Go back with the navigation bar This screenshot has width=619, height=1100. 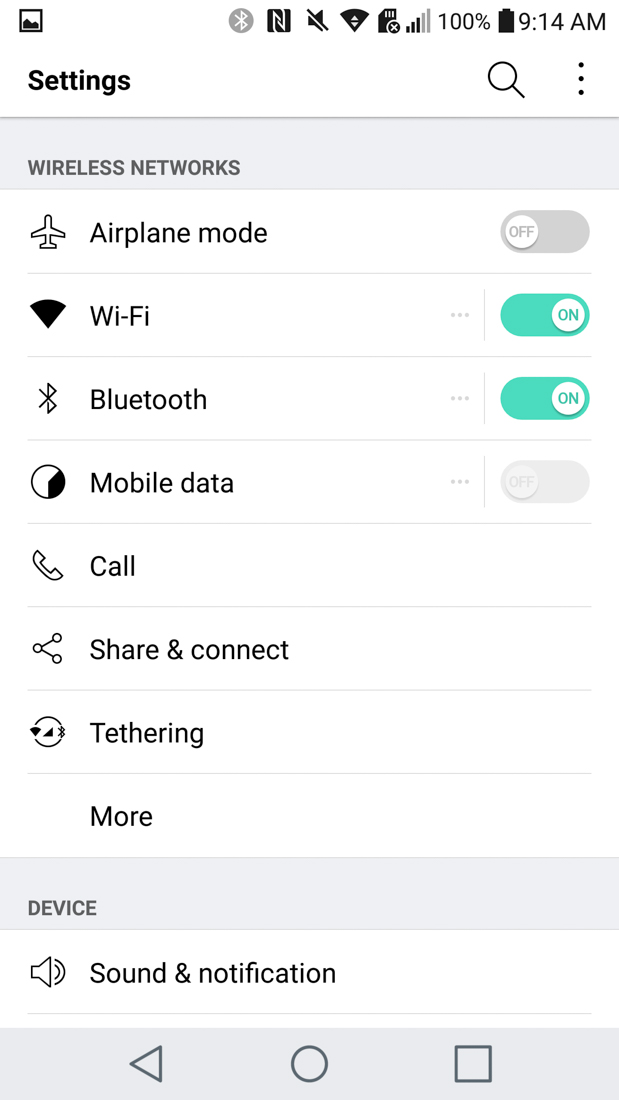(x=146, y=1064)
